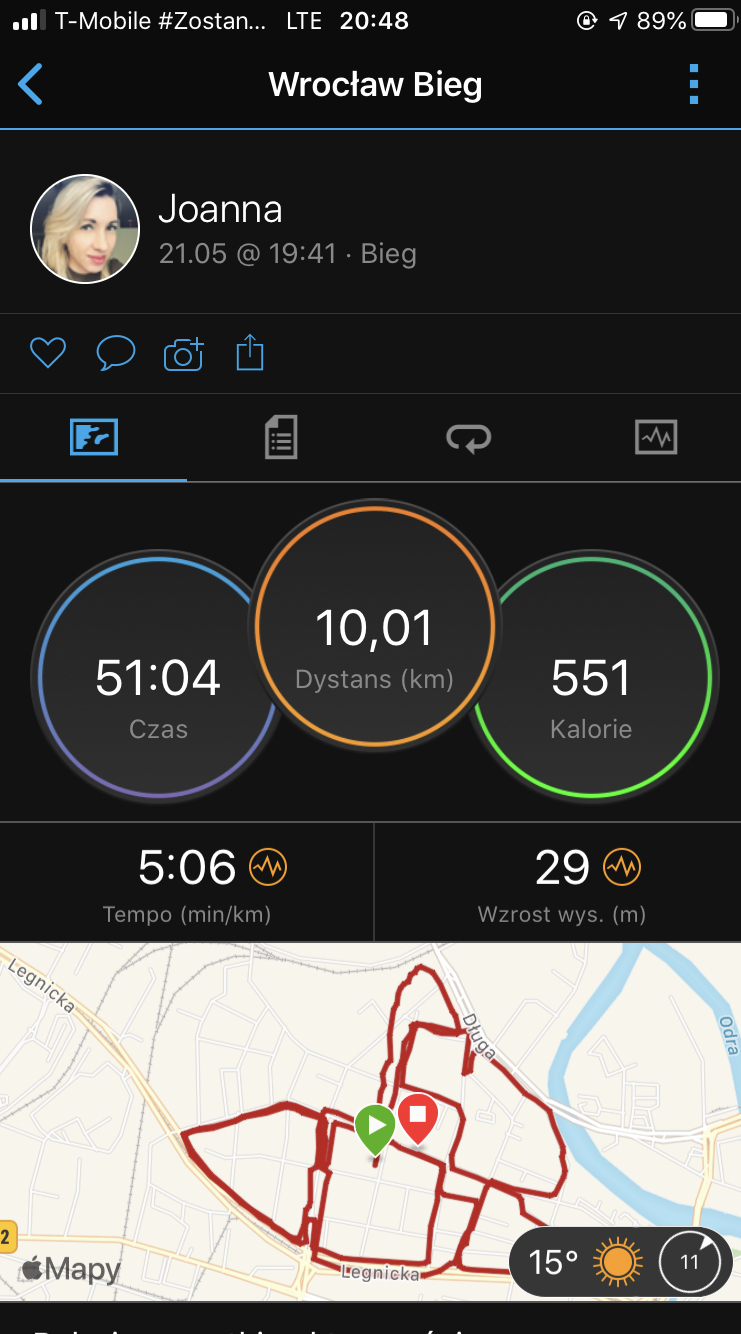
Task: Share this activity
Action: pos(250,353)
